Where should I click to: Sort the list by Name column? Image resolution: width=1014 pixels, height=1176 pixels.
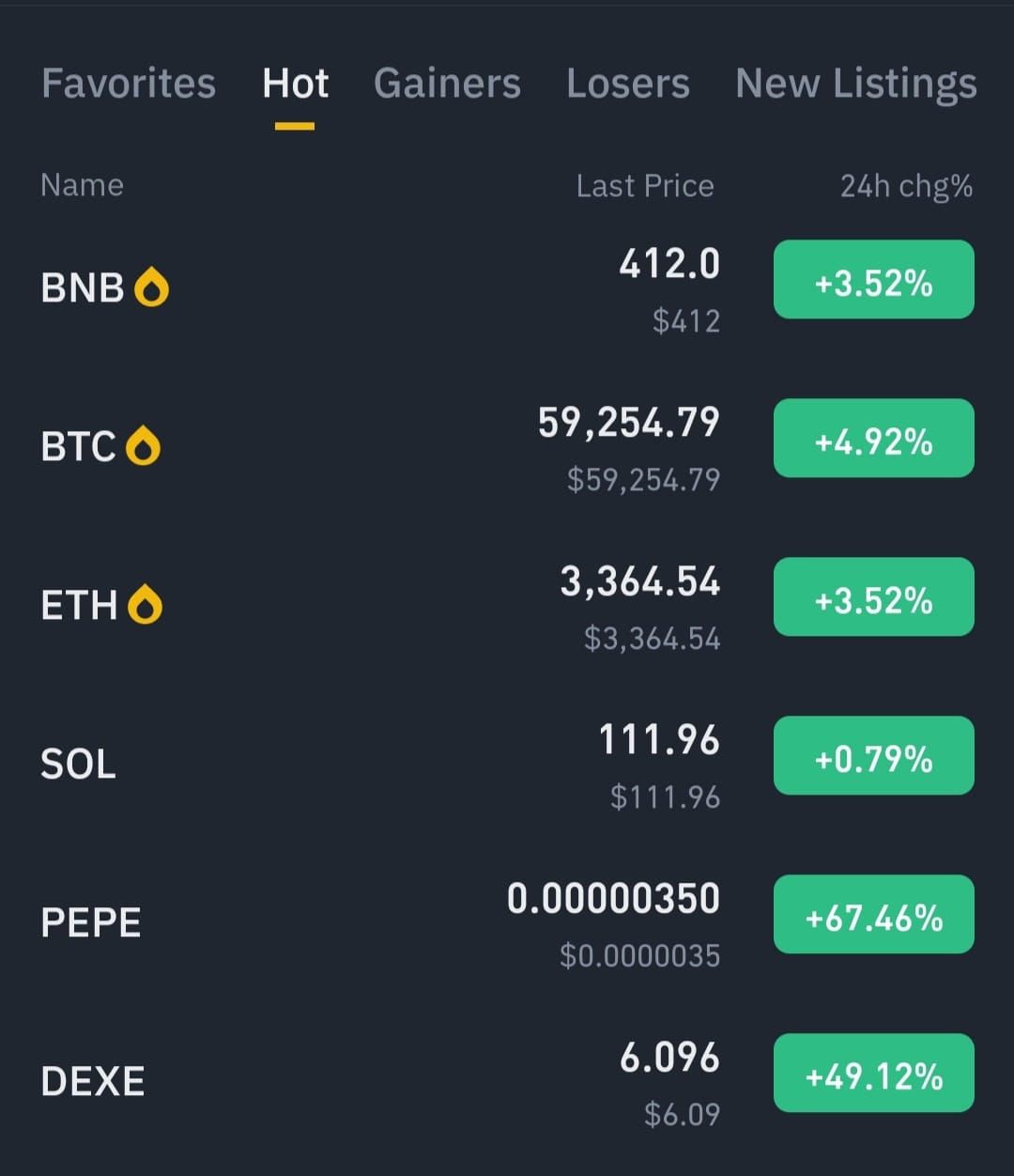tap(82, 185)
